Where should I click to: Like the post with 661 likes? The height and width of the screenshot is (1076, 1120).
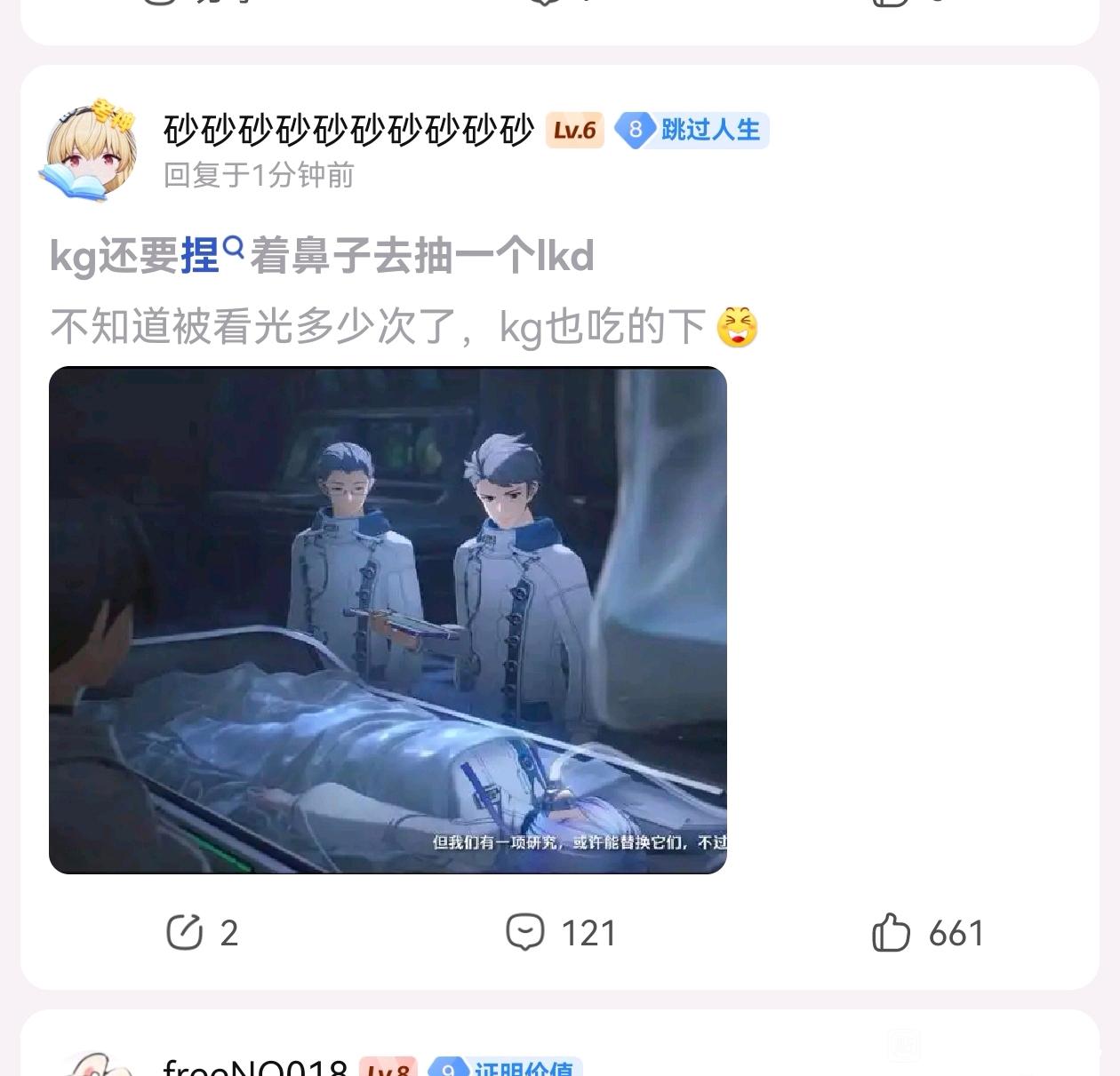point(928,933)
